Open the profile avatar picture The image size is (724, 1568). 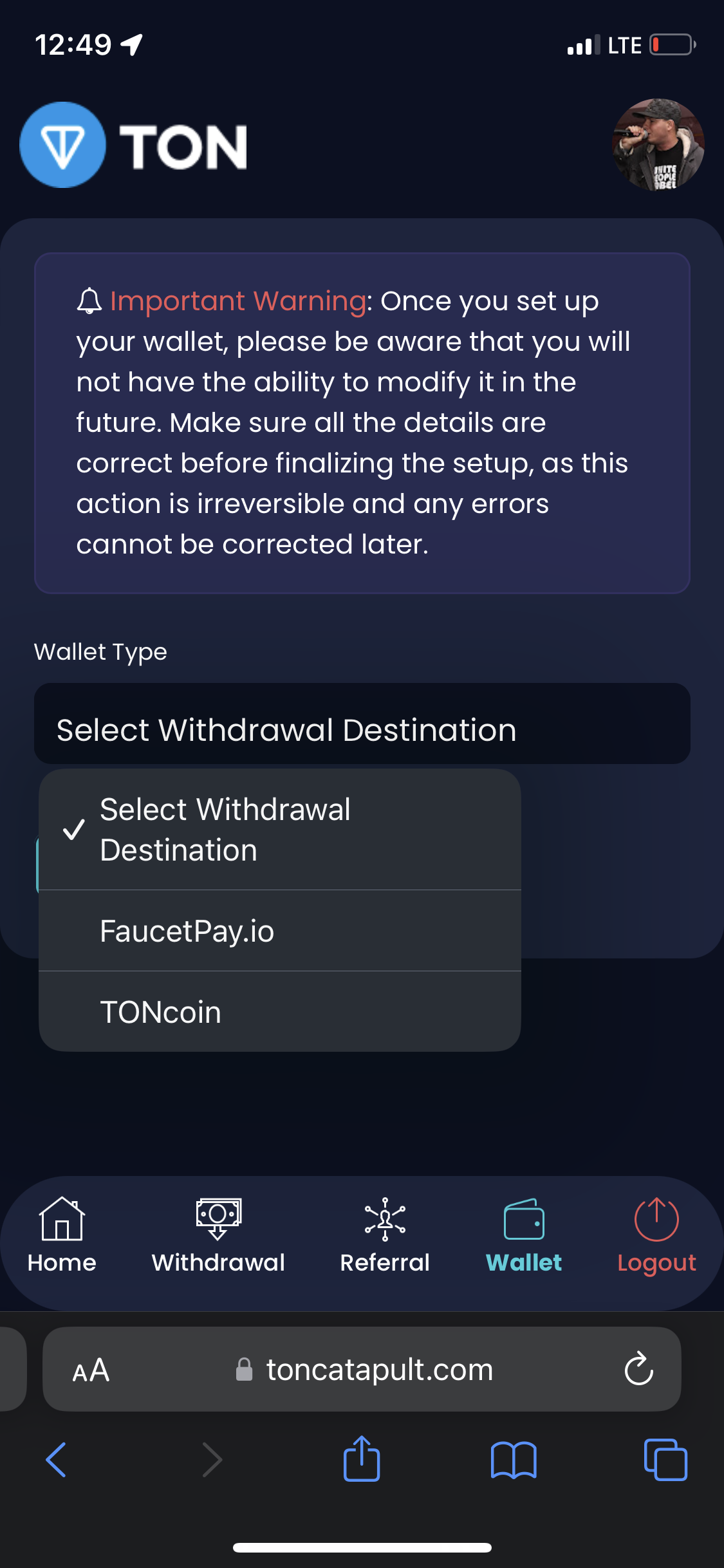(x=658, y=145)
